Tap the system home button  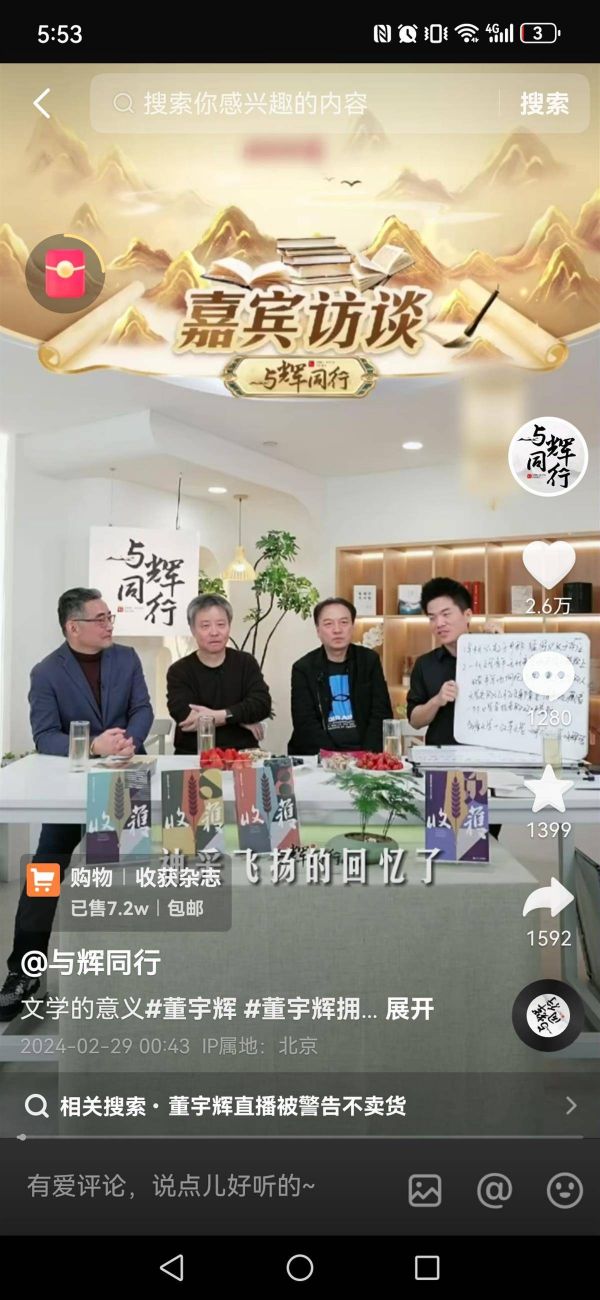(300, 1268)
